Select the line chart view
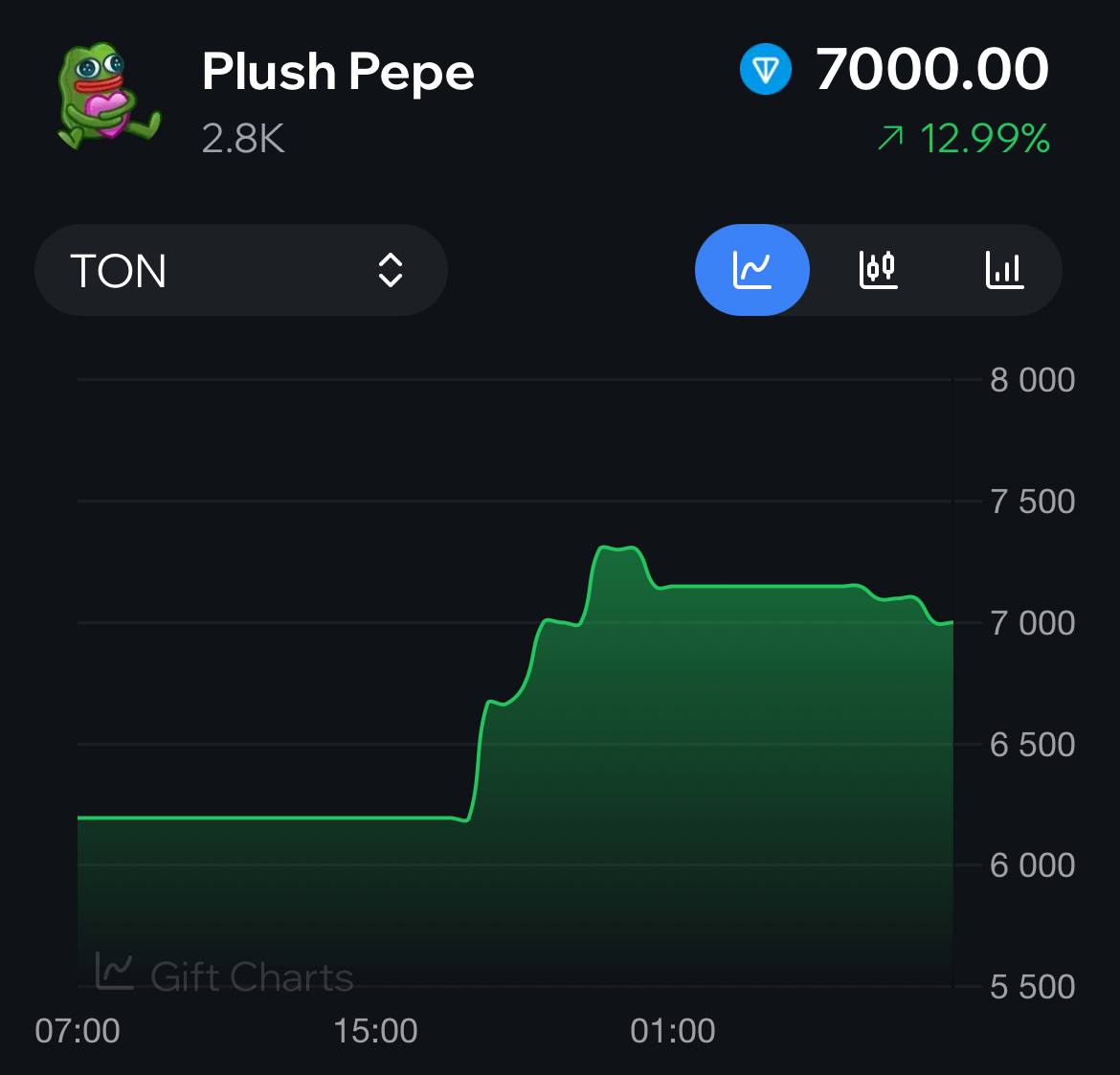Viewport: 1120px width, 1075px height. point(752,270)
